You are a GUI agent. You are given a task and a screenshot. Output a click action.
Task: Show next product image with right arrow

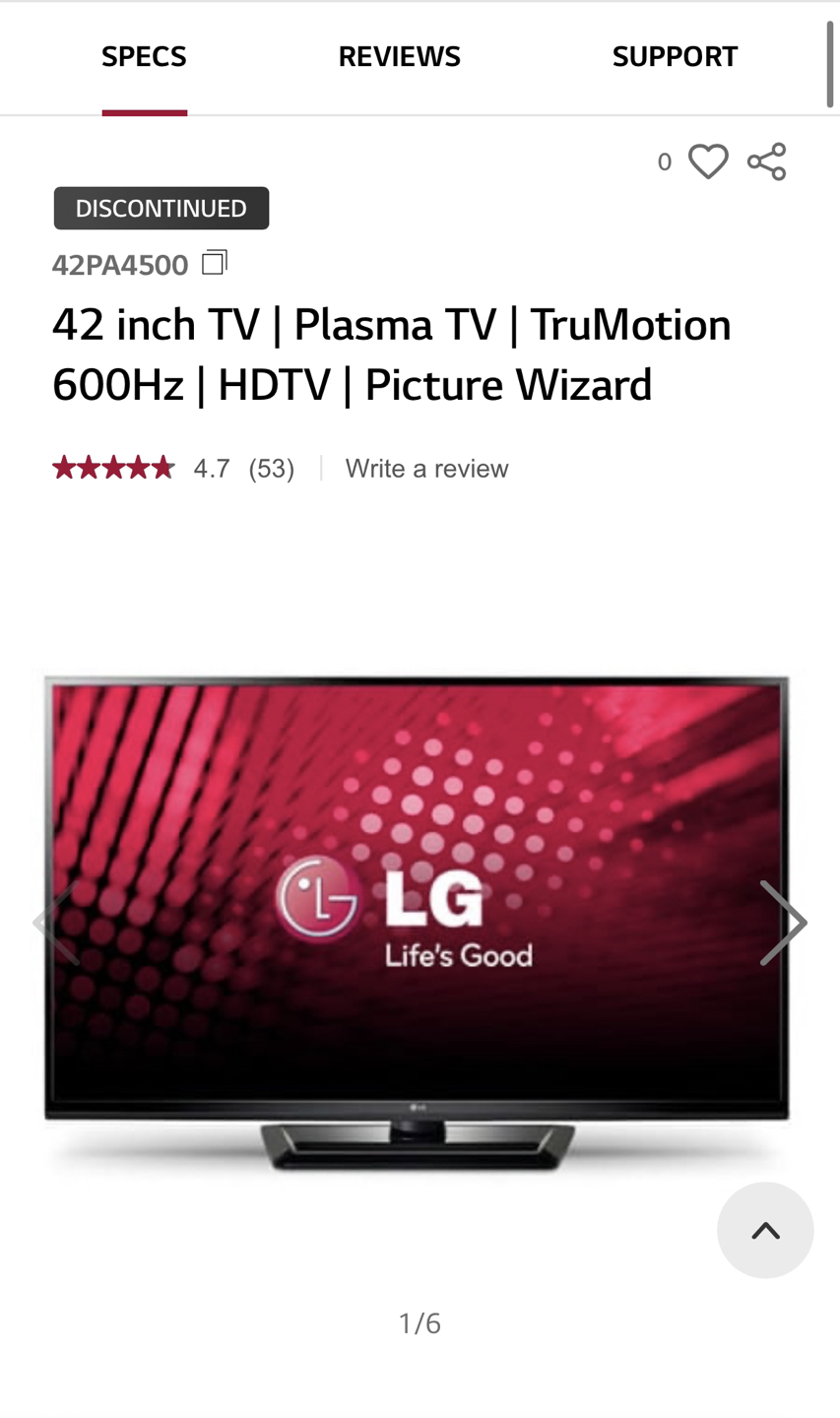click(786, 922)
